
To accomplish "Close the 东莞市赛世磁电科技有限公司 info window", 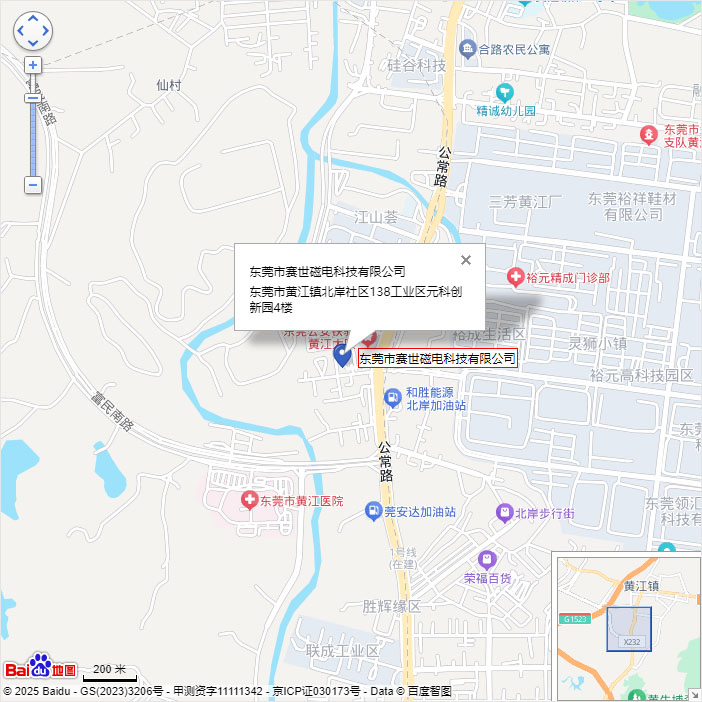I will (465, 260).
